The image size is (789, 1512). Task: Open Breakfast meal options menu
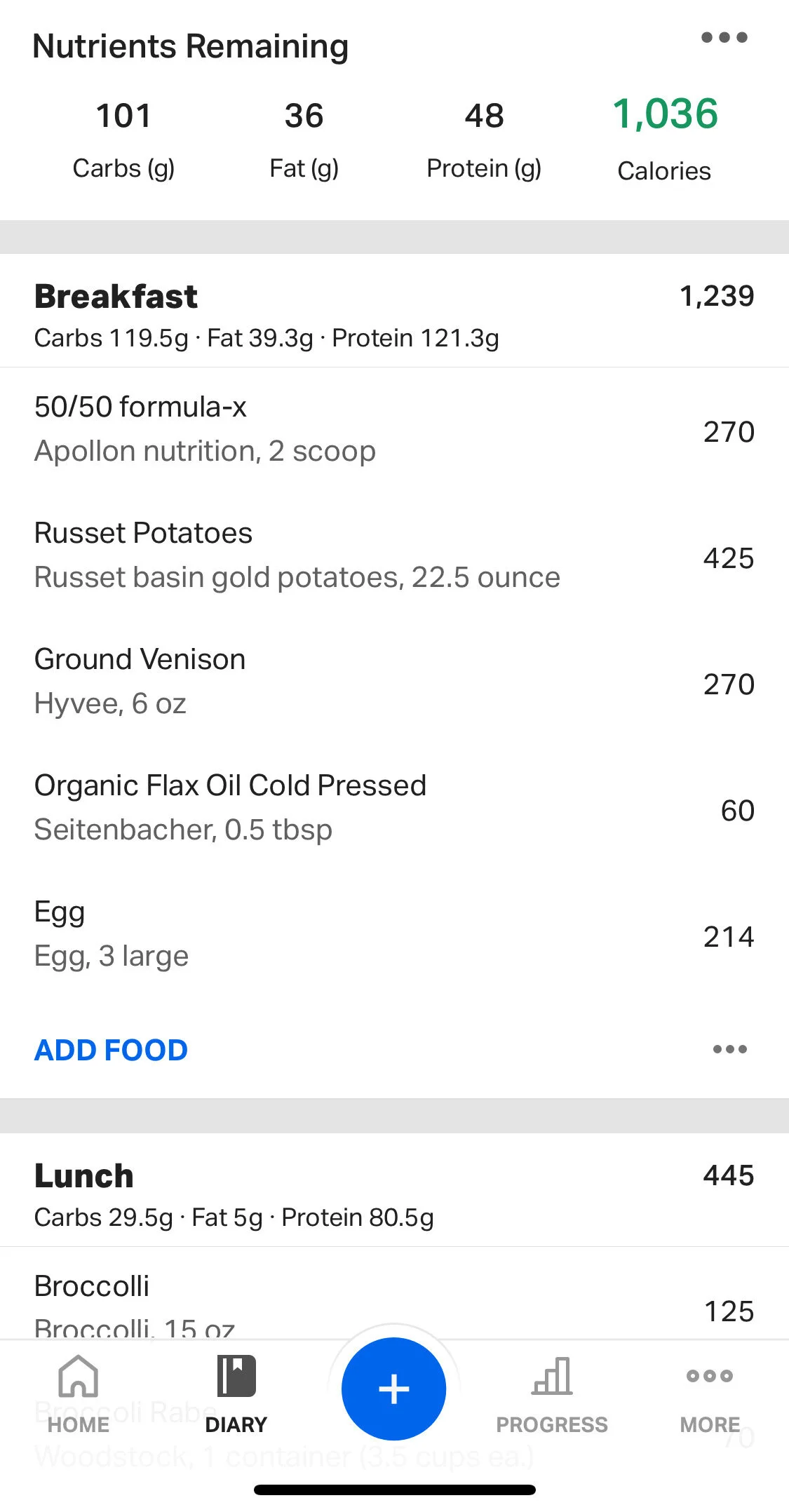[729, 1050]
